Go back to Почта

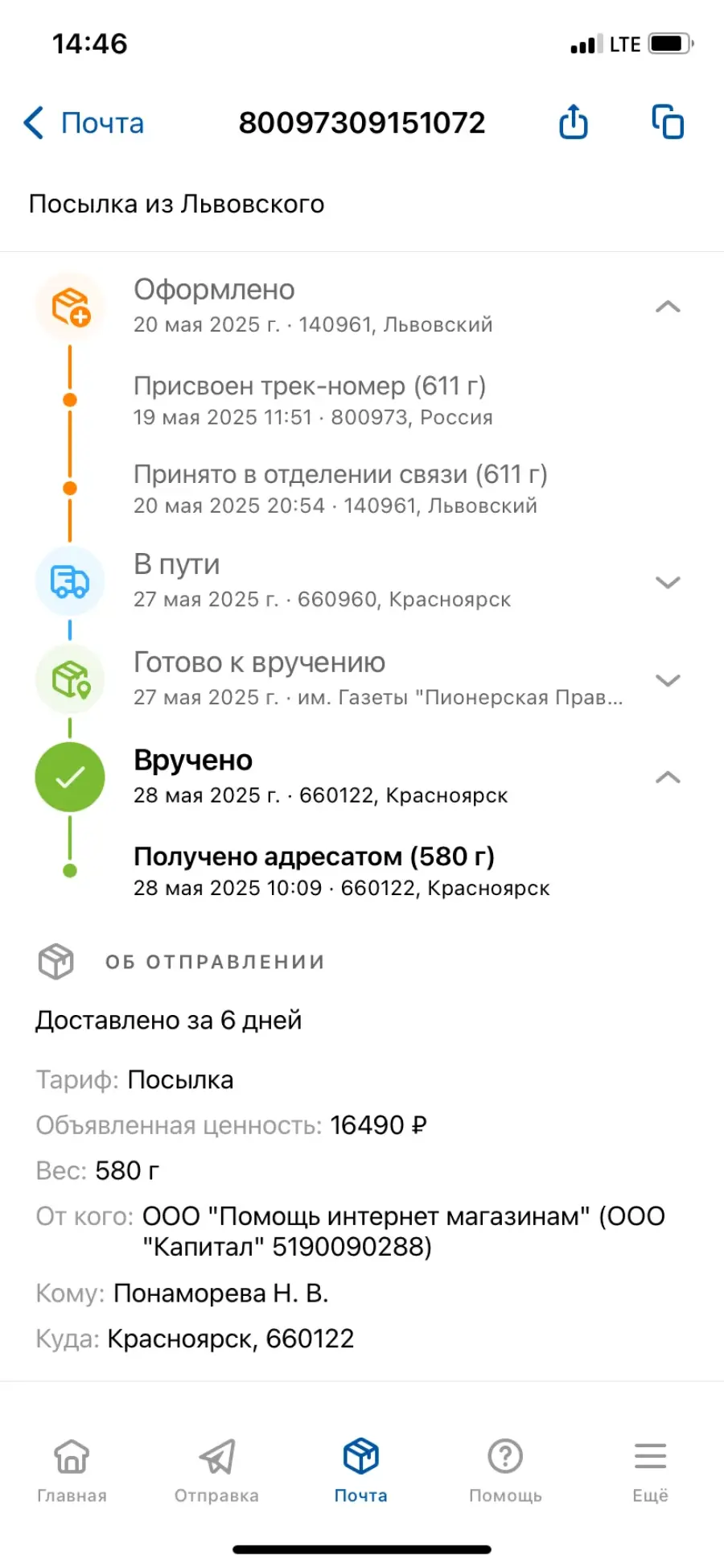coord(84,123)
